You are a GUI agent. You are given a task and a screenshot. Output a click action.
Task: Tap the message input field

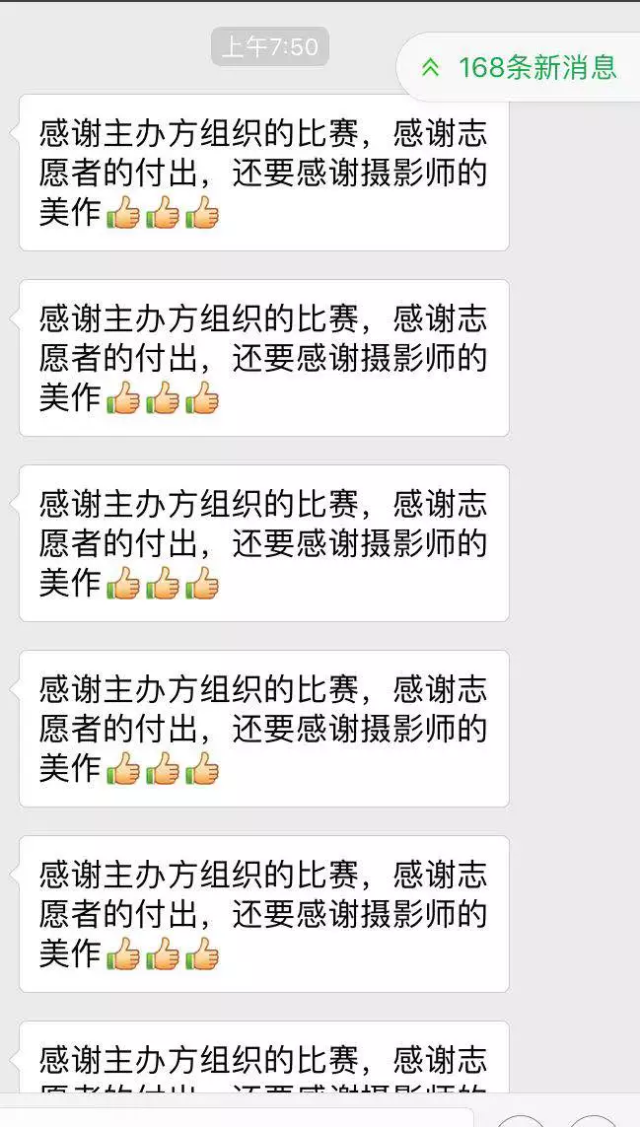pyautogui.click(x=240, y=1117)
